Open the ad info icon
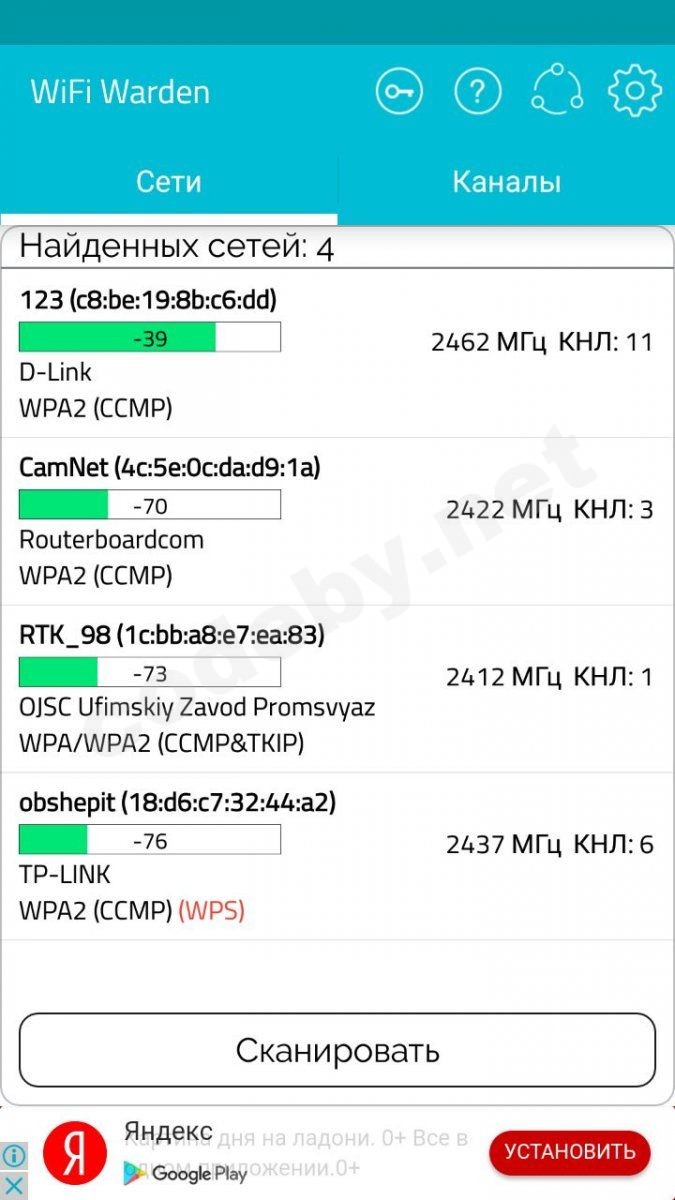 (x=14, y=1156)
